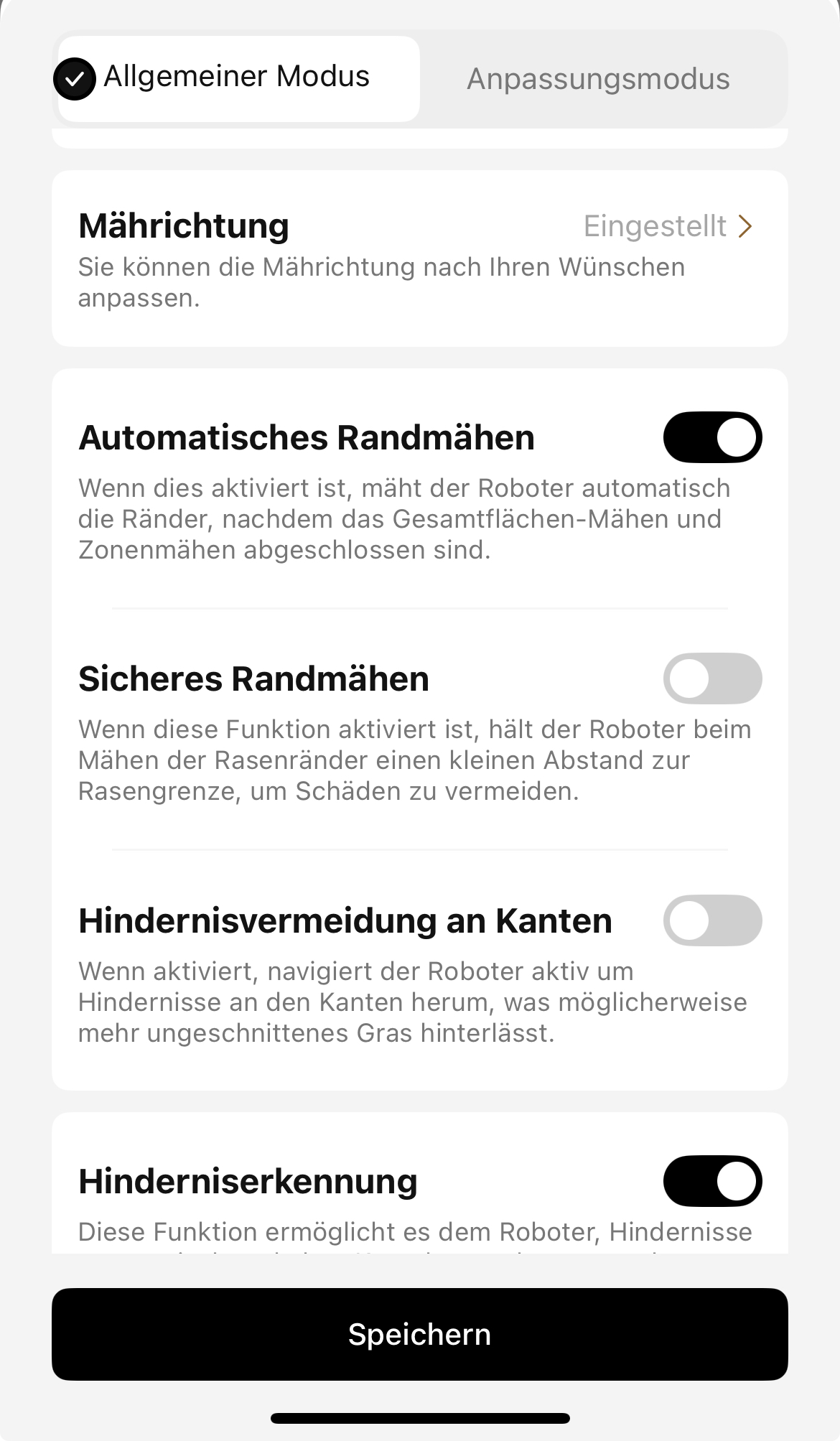
Task: Select the Allgemeiner Modus tab
Action: (x=238, y=78)
